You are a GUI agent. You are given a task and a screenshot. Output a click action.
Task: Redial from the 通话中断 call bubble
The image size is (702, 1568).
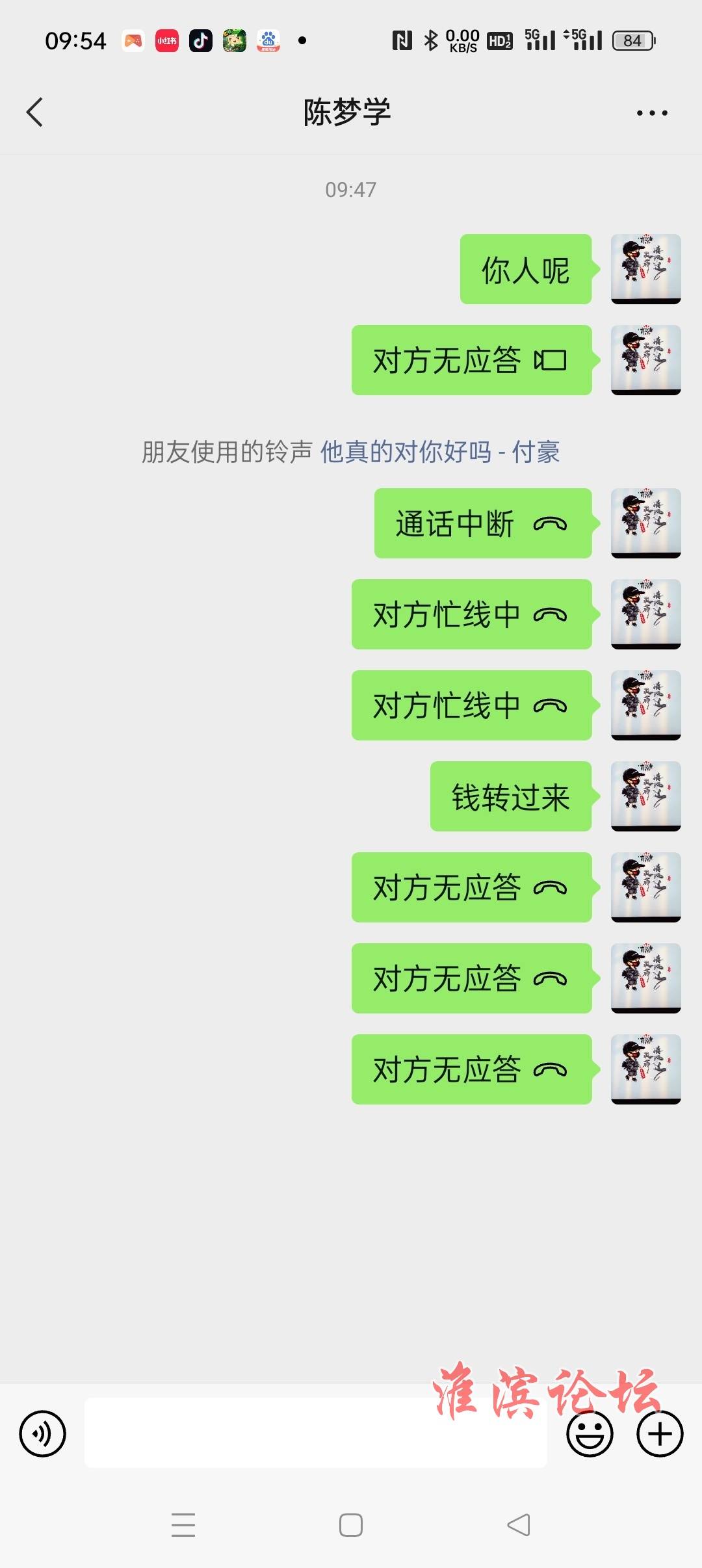(x=482, y=523)
